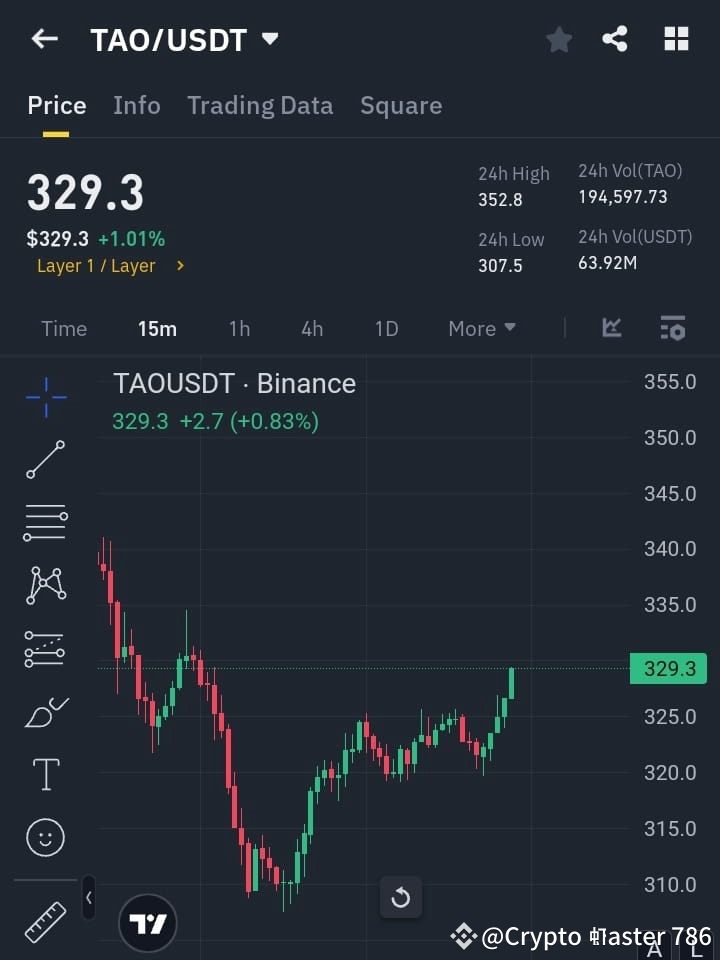This screenshot has height=960, width=720.
Task: Open the emoji sticker tool
Action: (x=45, y=837)
